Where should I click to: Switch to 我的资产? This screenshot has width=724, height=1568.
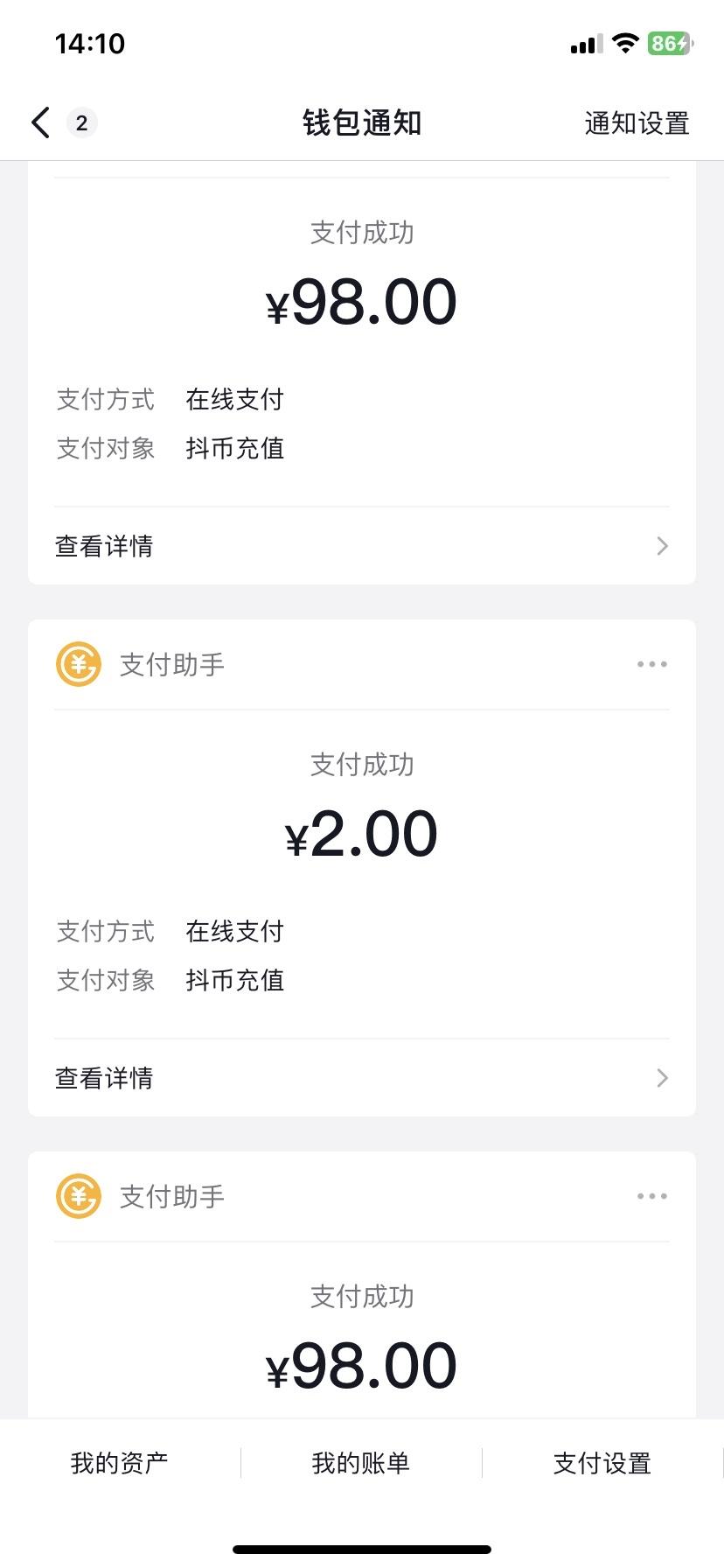pyautogui.click(x=120, y=1463)
